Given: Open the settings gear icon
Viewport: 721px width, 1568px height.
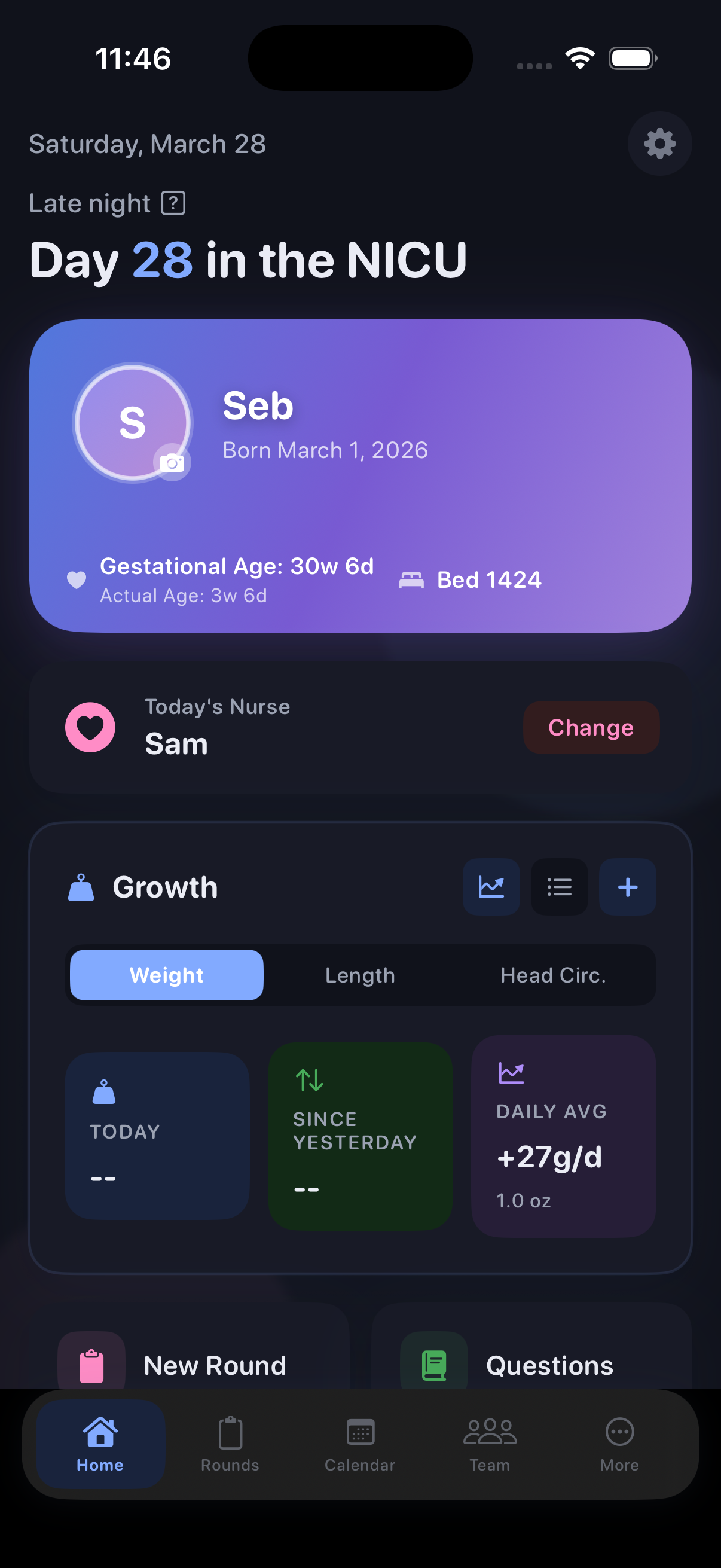Looking at the screenshot, I should tap(659, 144).
